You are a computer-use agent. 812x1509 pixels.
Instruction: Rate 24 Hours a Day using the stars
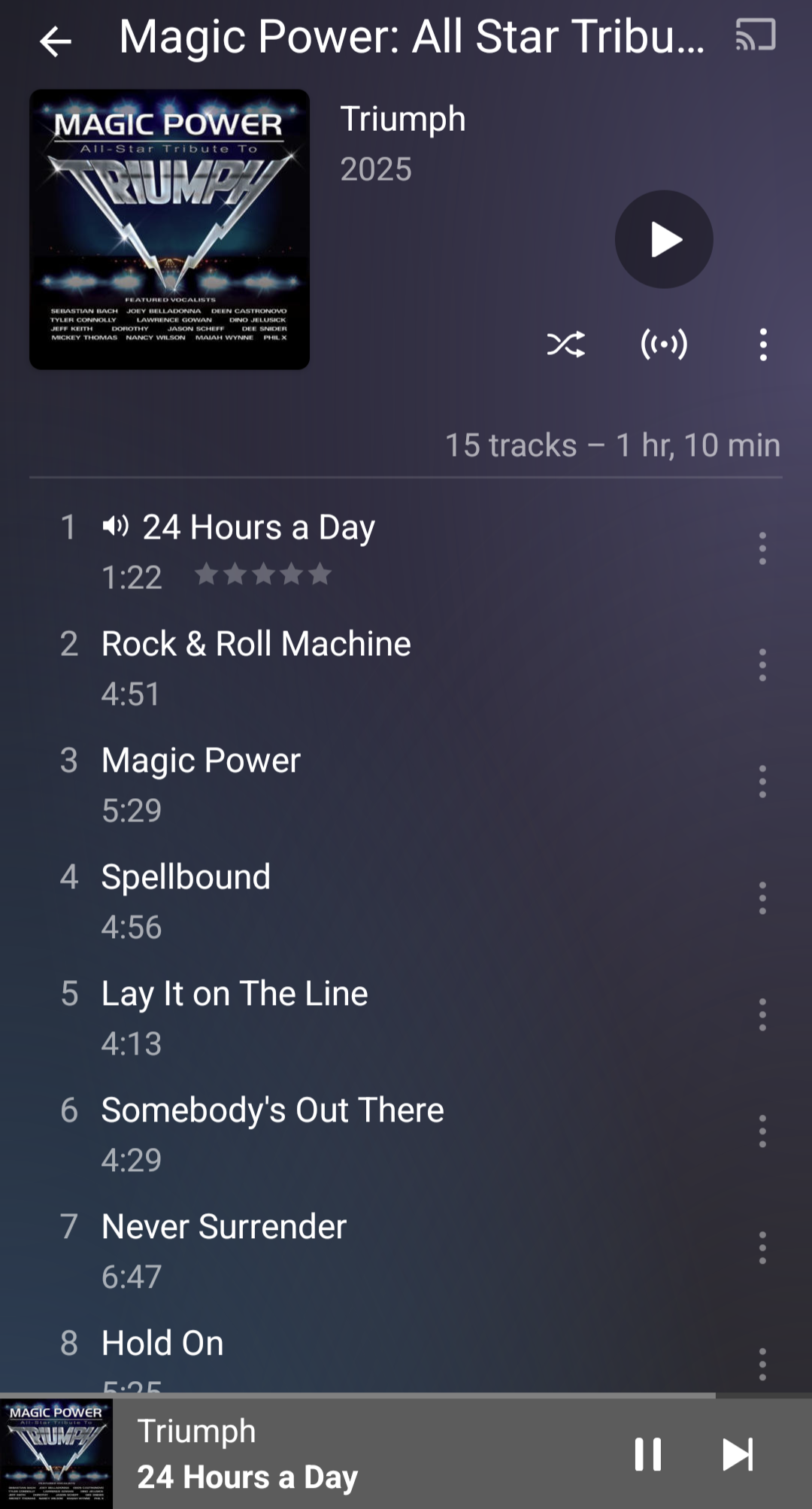pos(263,575)
